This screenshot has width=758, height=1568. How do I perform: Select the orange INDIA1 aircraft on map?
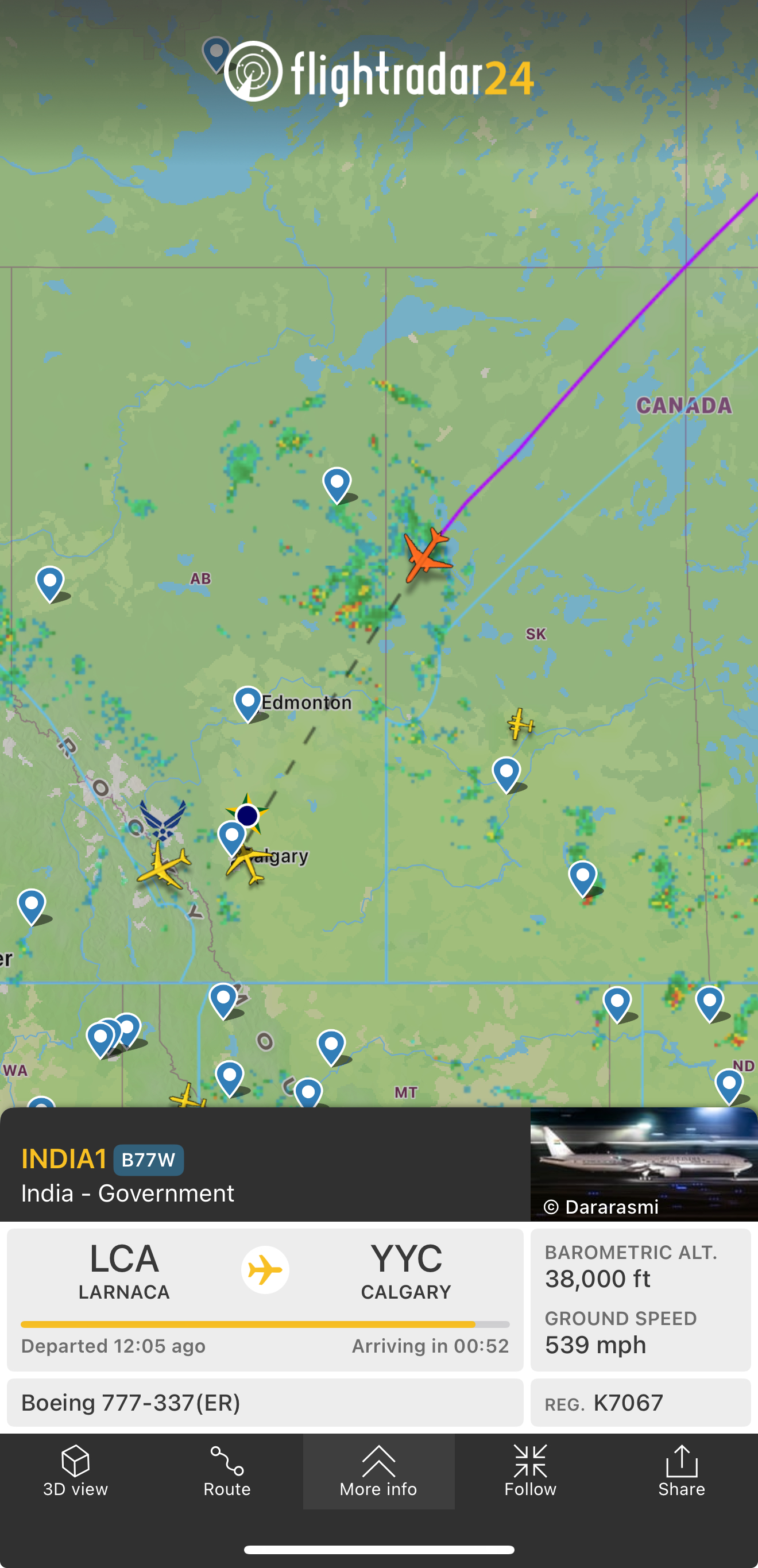tap(428, 554)
